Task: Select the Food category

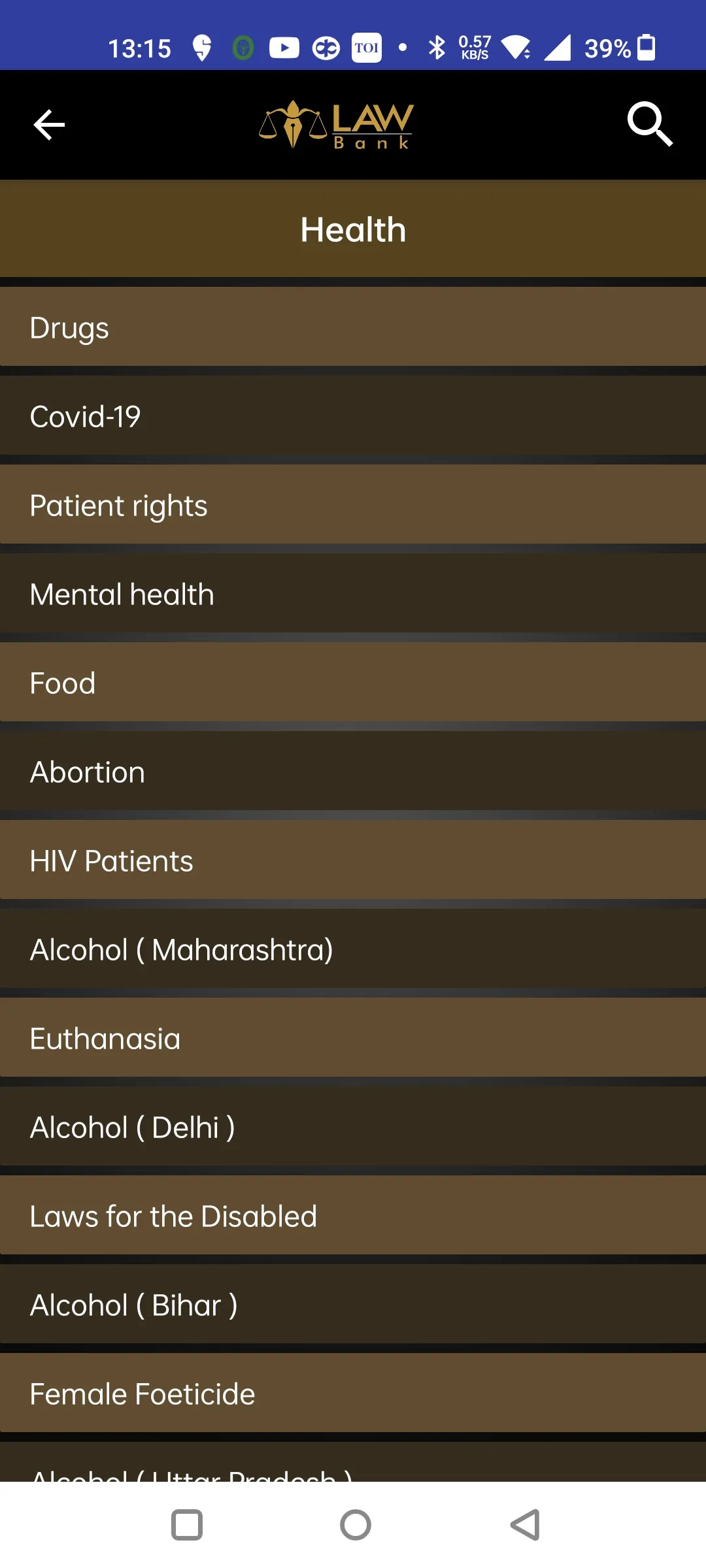Action: click(353, 682)
